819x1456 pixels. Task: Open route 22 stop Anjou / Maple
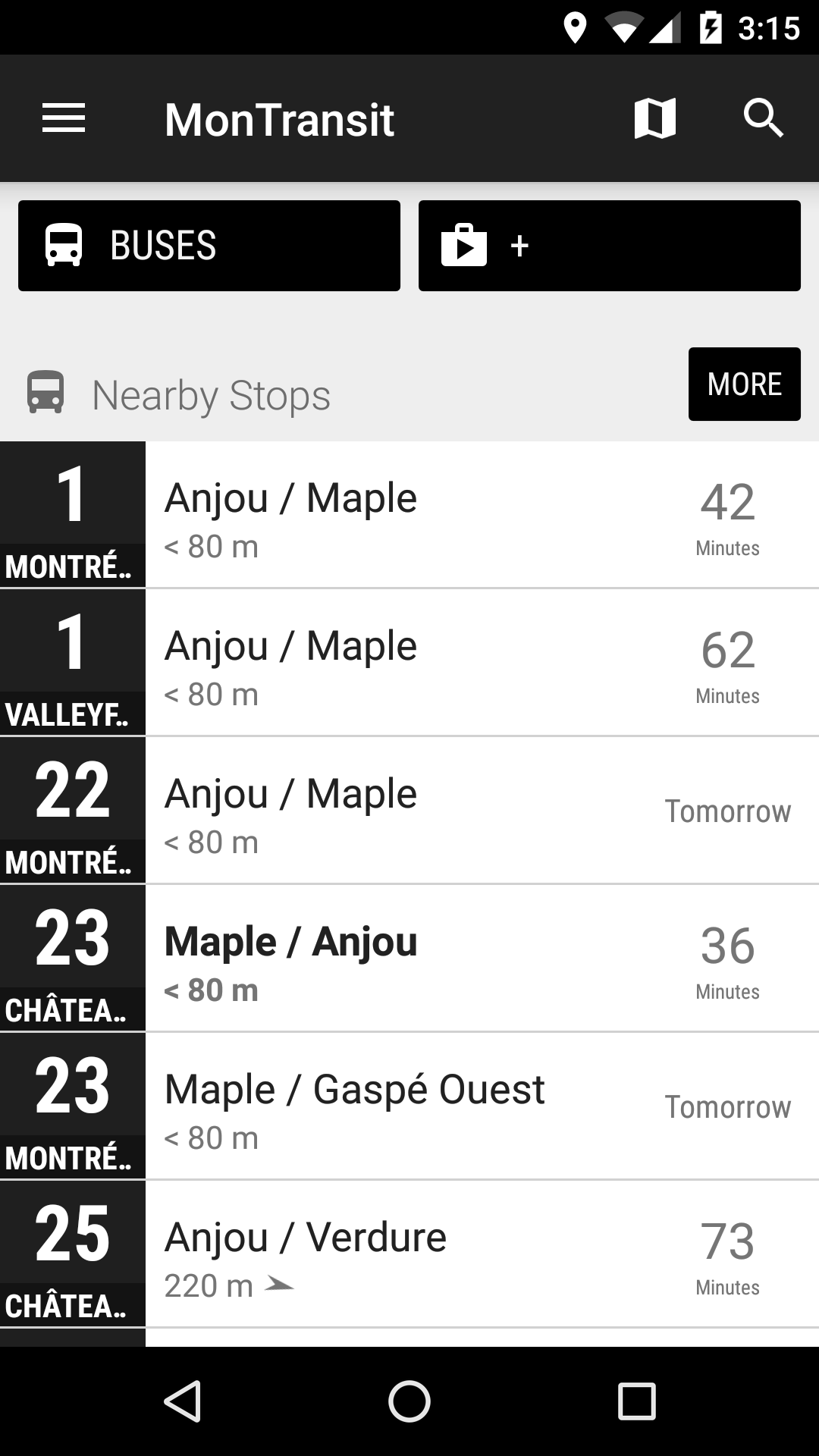(x=409, y=810)
